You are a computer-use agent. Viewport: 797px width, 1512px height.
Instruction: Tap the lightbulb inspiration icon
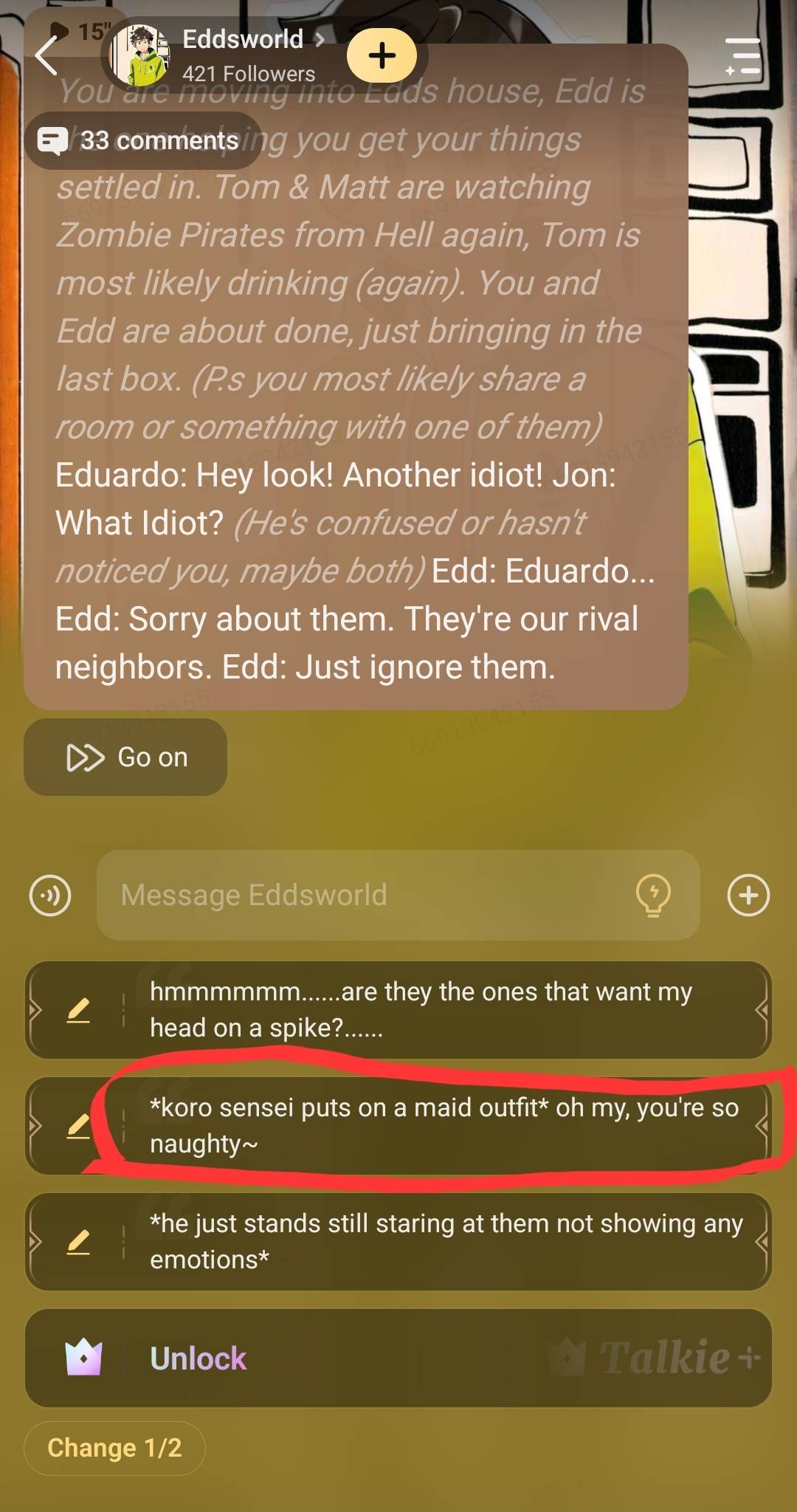pyautogui.click(x=653, y=896)
